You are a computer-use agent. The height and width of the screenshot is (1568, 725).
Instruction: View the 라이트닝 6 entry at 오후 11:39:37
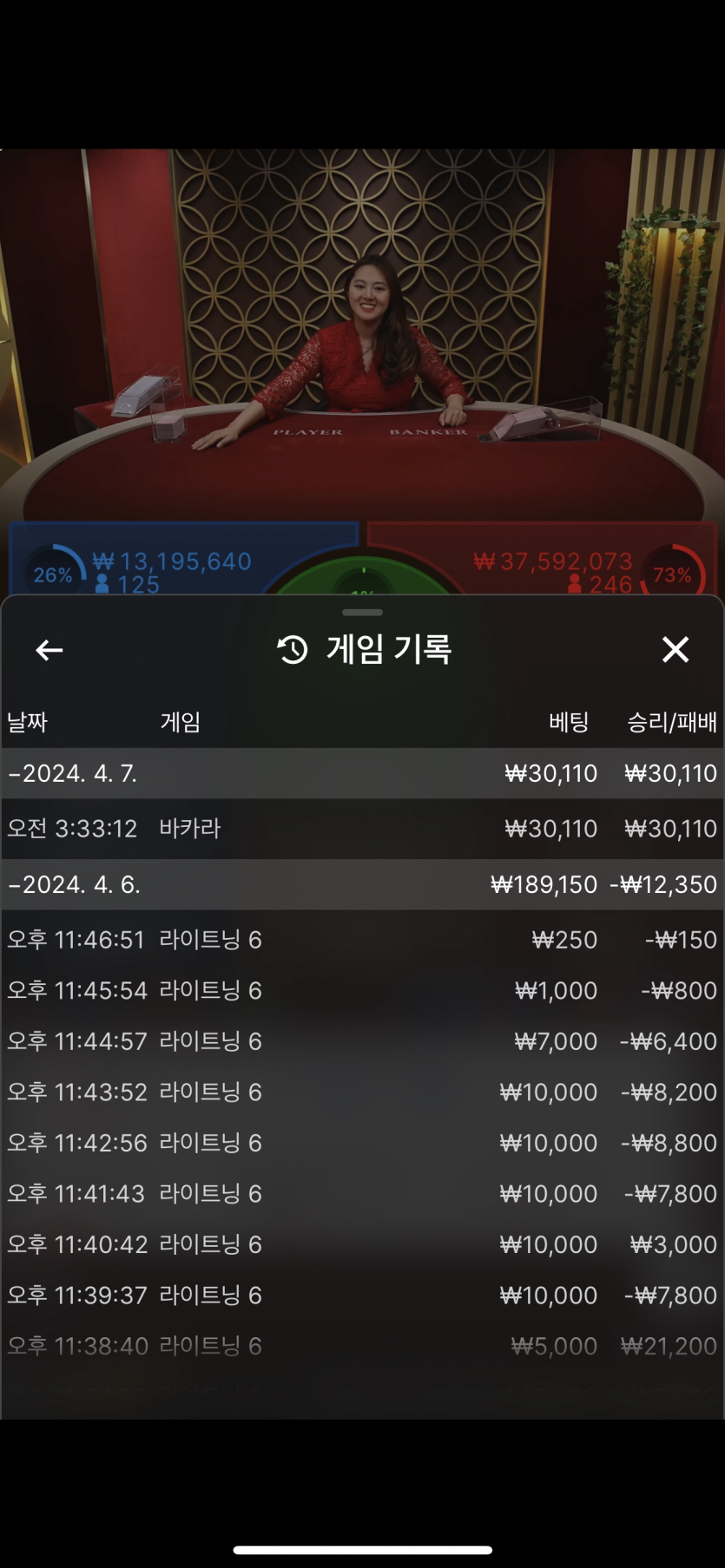coord(362,1295)
